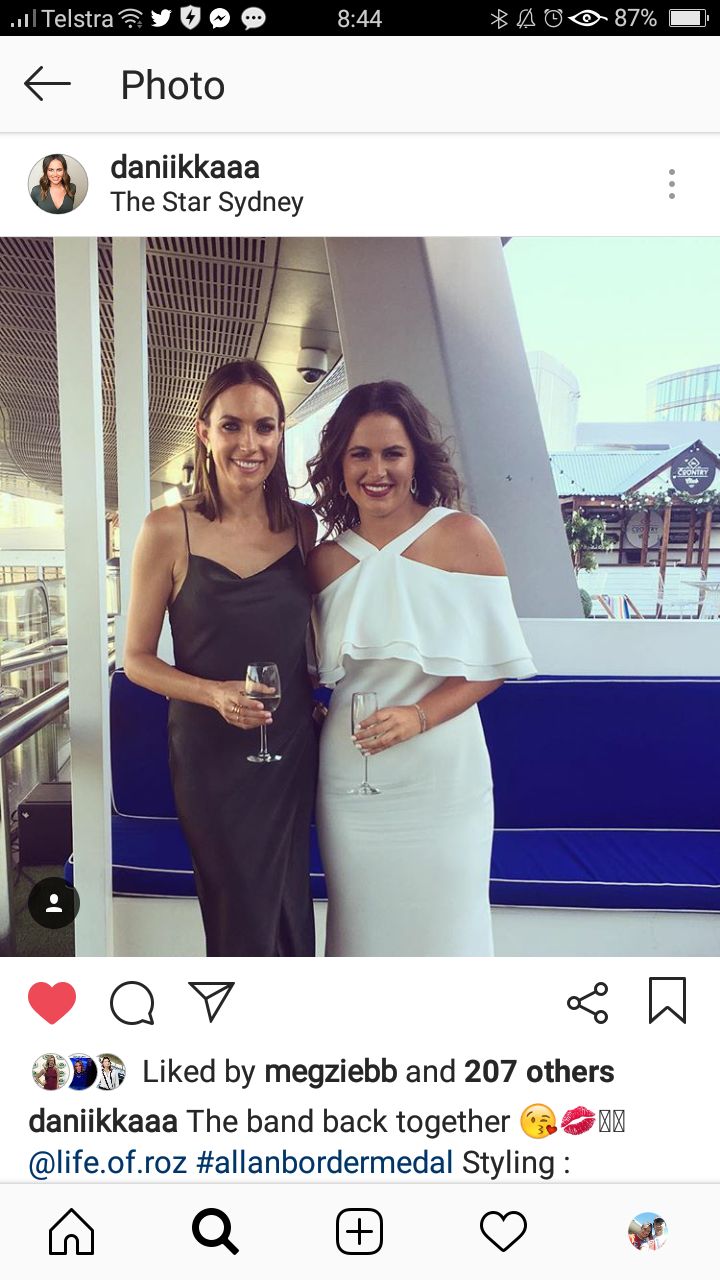The height and width of the screenshot is (1280, 720).
Task: Open daniikkaaa's profile picture
Action: [58, 184]
